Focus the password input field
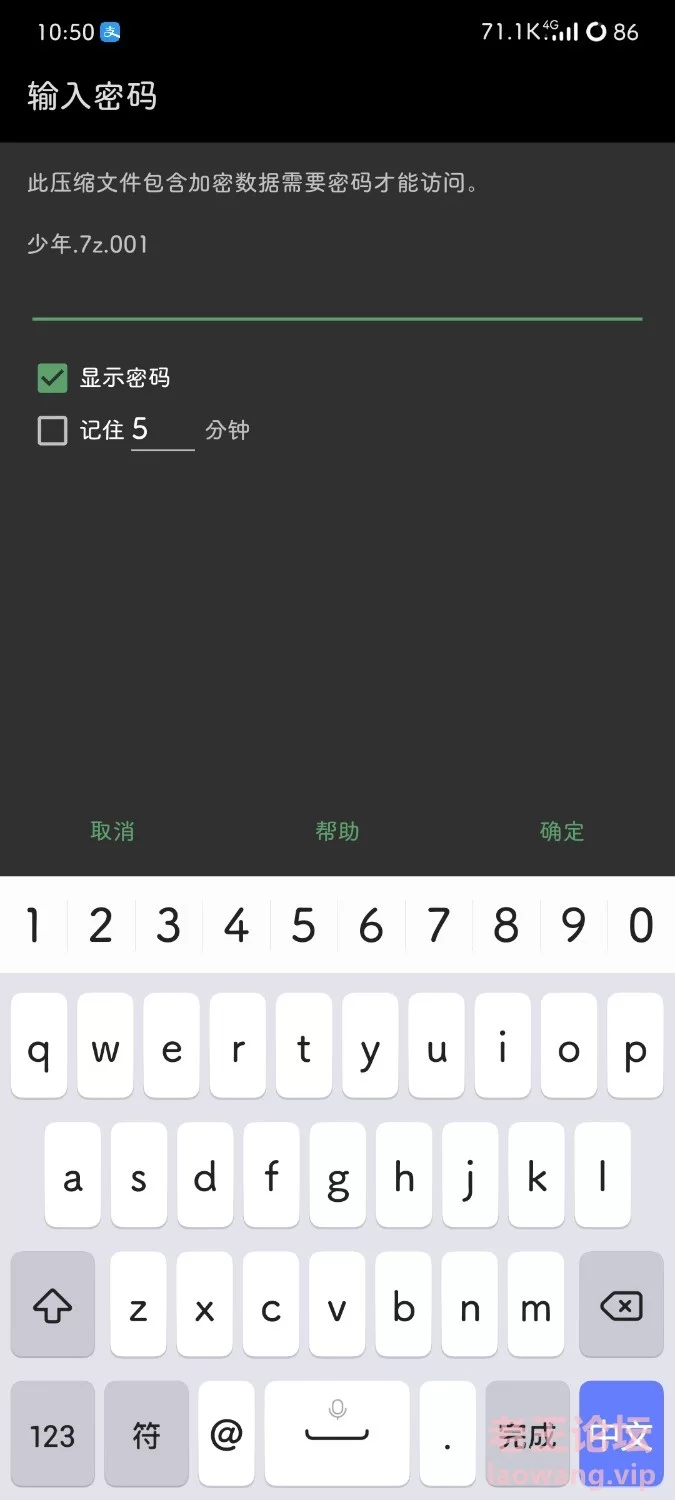Screen dimensions: 675x1500 [337, 295]
